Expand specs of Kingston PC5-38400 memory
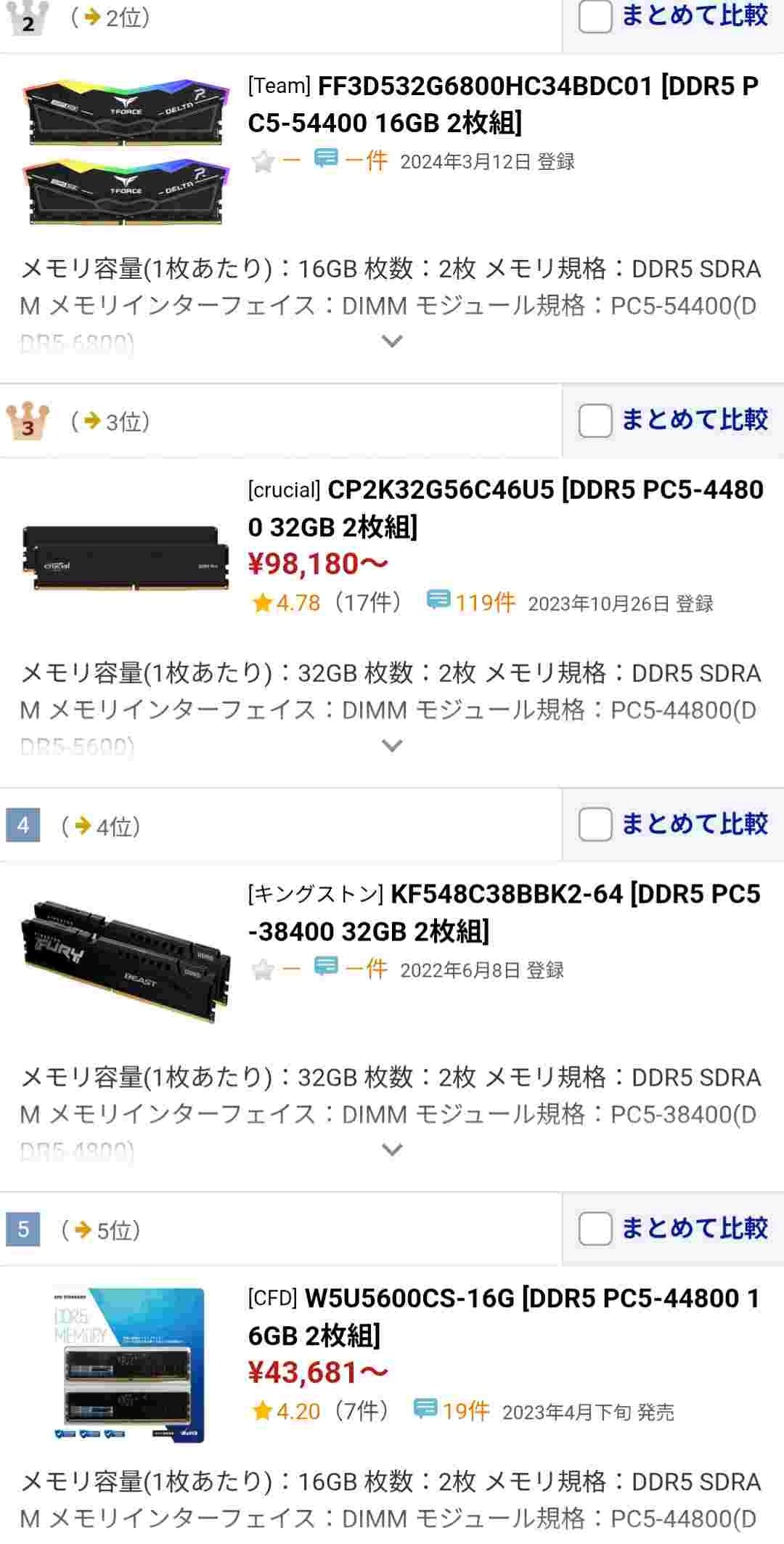 pos(392,1149)
